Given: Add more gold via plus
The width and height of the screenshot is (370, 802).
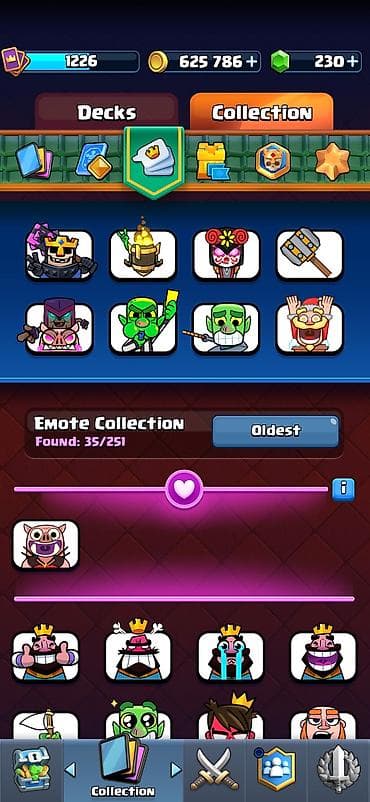Looking at the screenshot, I should (x=252, y=61).
